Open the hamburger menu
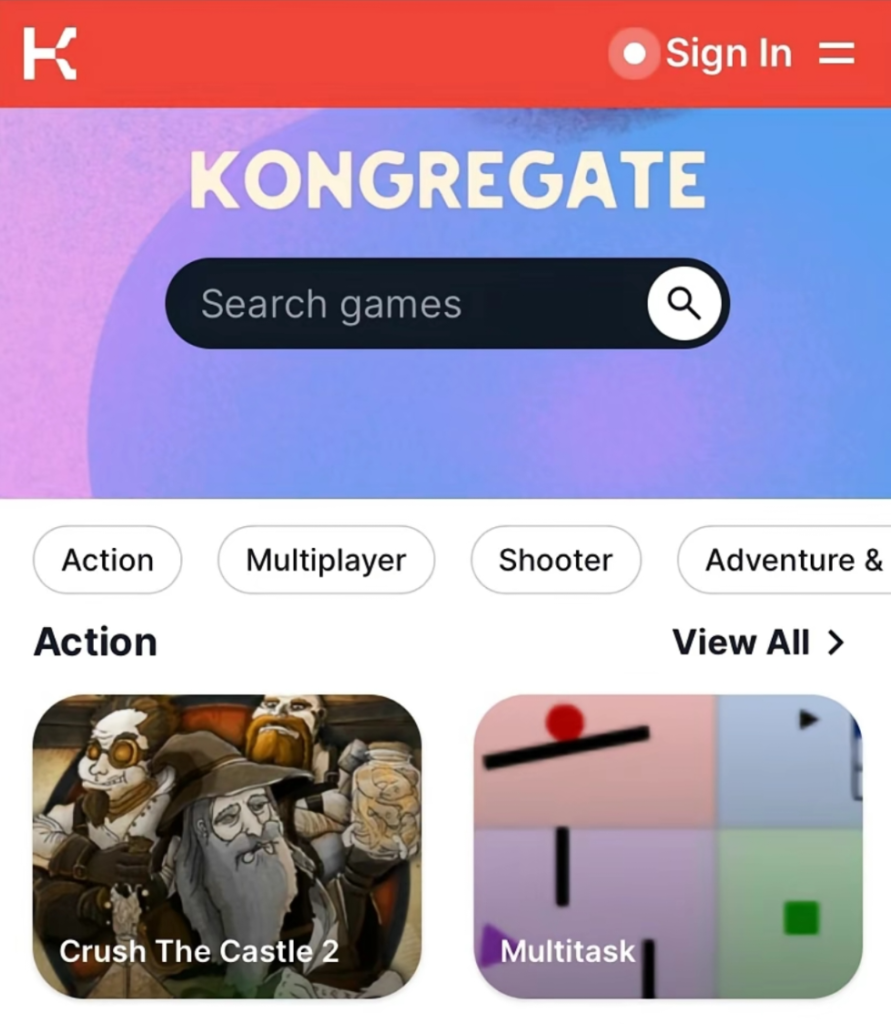This screenshot has height=1024, width=891. pos(837,53)
